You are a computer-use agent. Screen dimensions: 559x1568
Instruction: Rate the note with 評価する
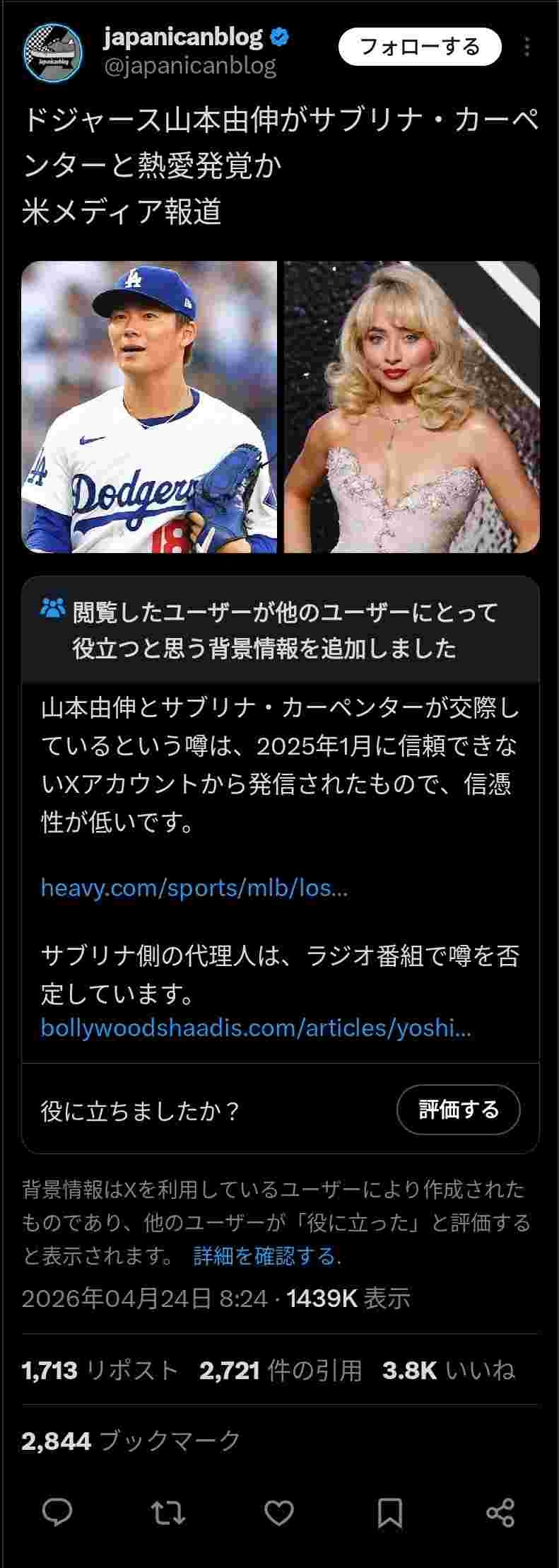458,1109
